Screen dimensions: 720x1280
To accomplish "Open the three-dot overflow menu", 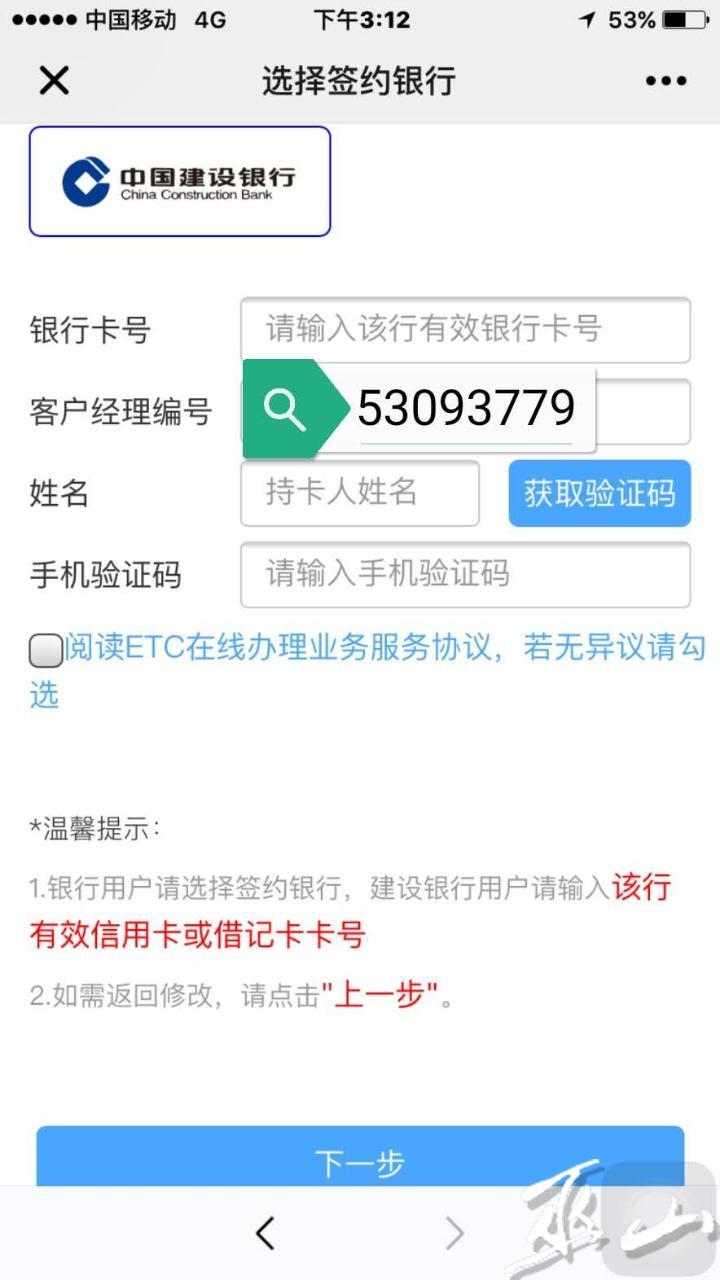I will 666,81.
